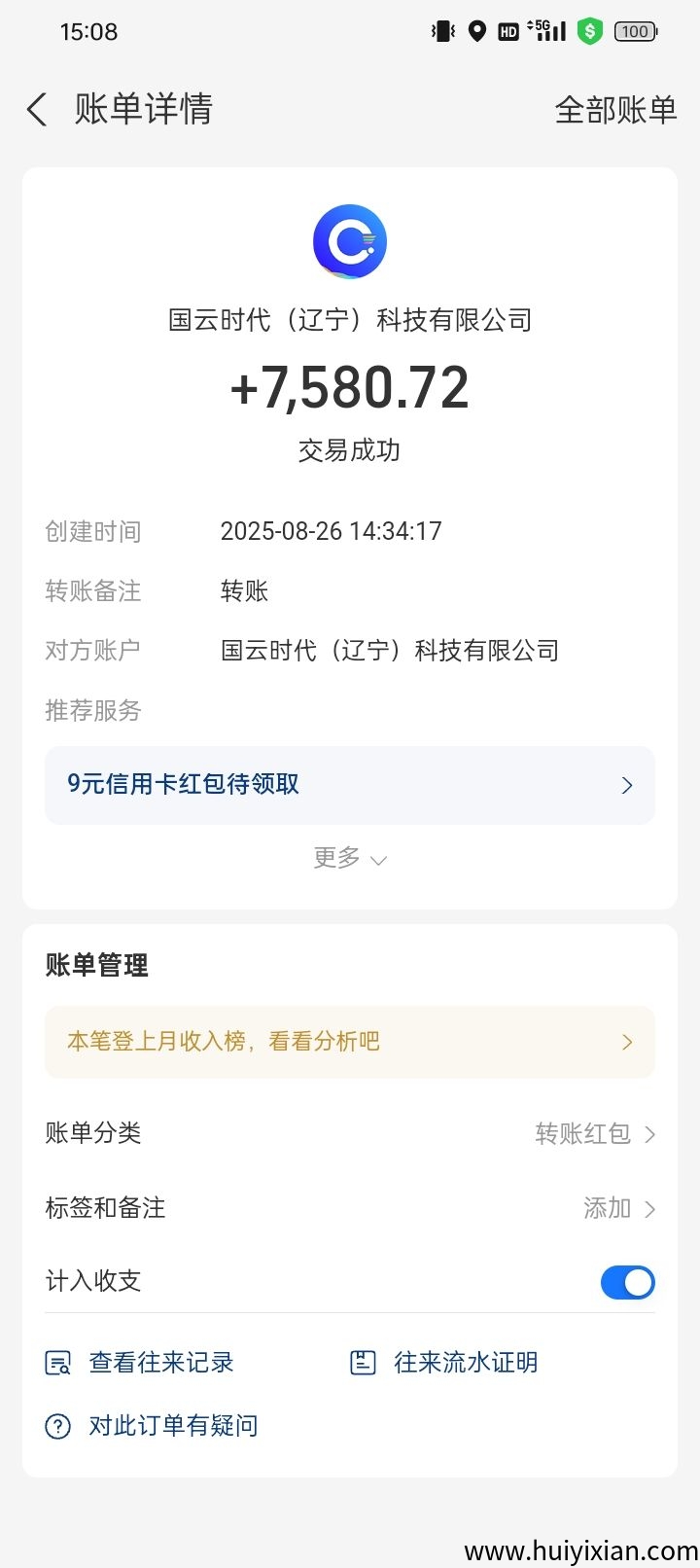This screenshot has height=1568, width=700.
Task: Tap the 往来流水证明 document icon
Action: pyautogui.click(x=362, y=1362)
